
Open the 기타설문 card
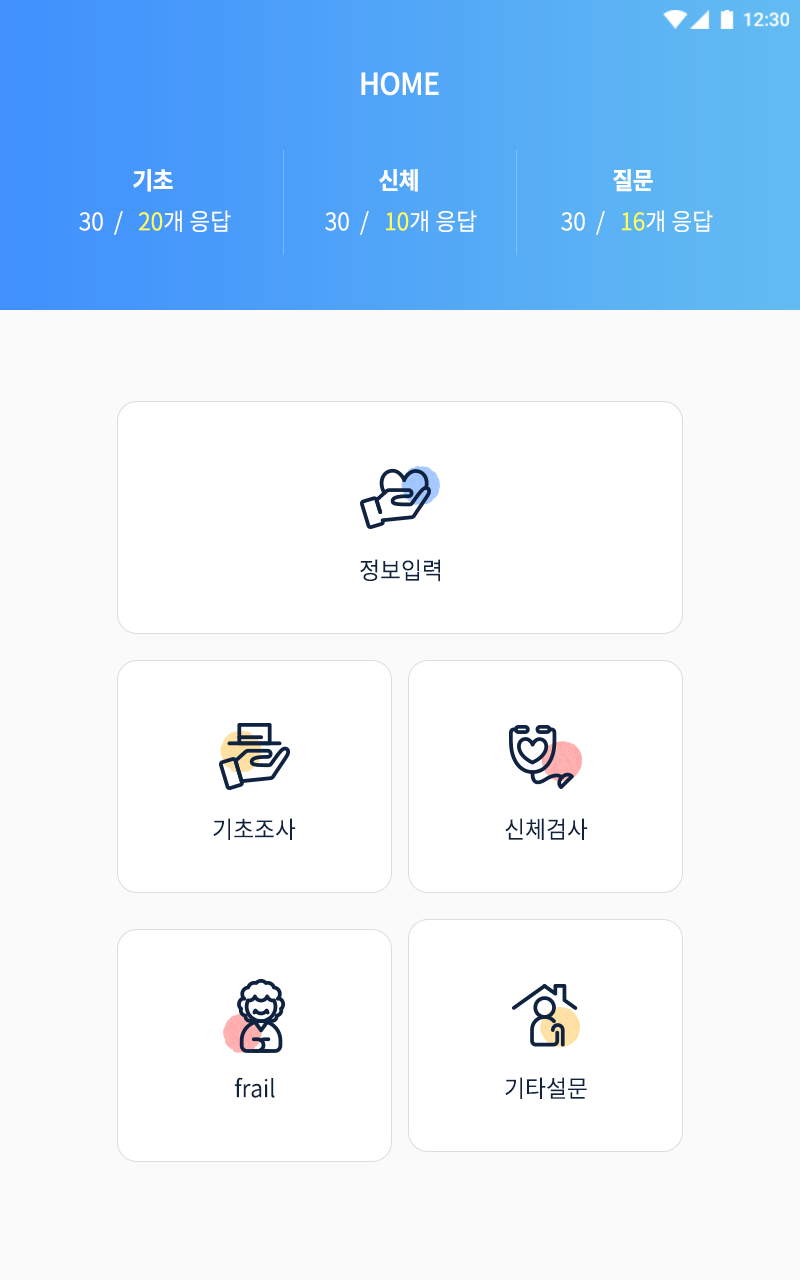545,1035
